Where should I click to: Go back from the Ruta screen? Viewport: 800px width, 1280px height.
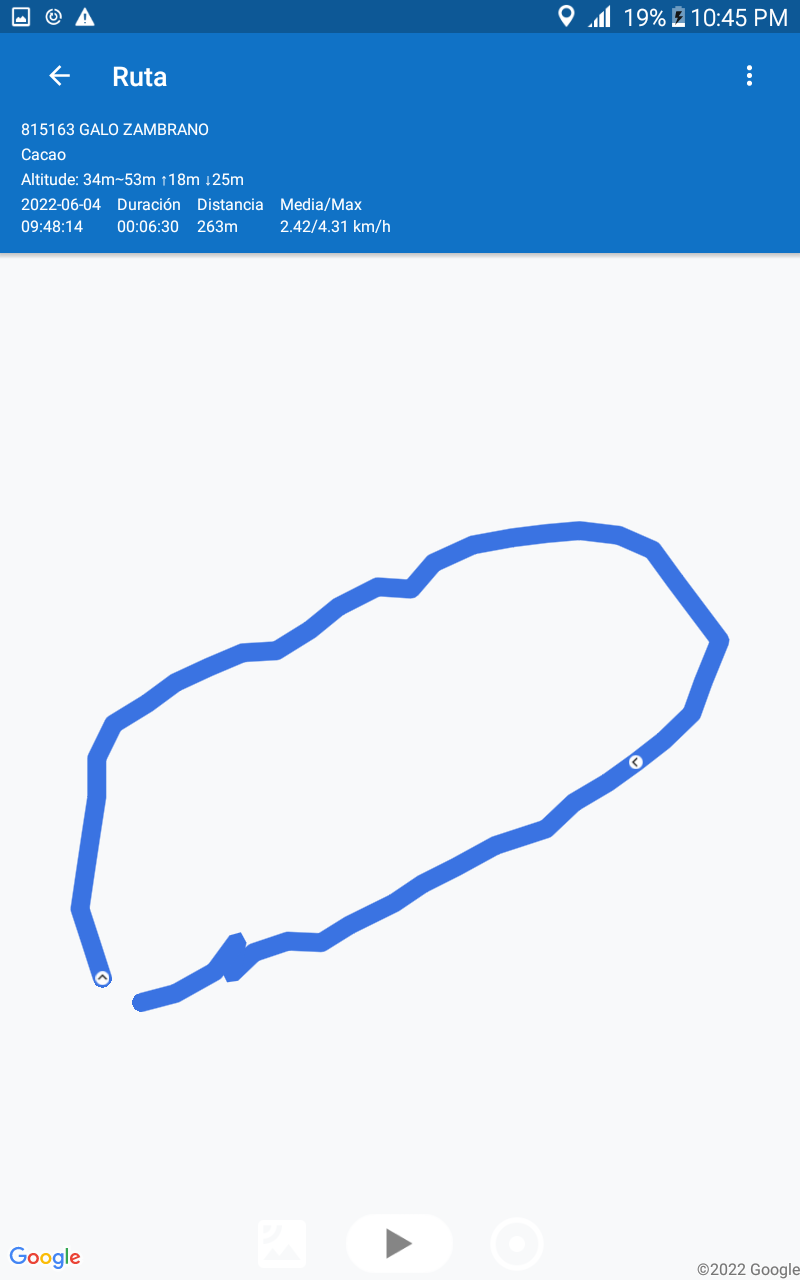coord(60,76)
